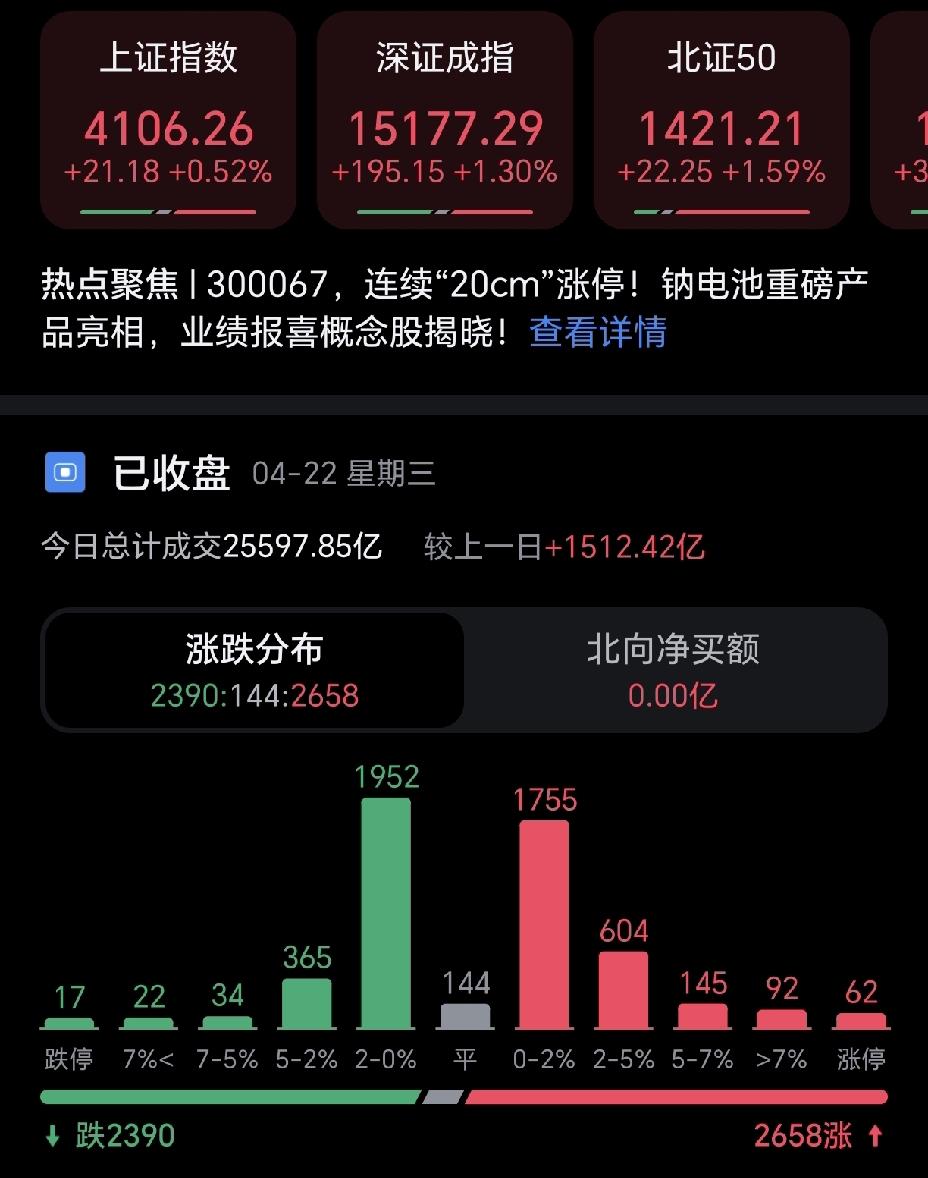Viewport: 928px width, 1178px height.
Task: Click the tall green 1952 bar
Action: pyautogui.click(x=385, y=910)
